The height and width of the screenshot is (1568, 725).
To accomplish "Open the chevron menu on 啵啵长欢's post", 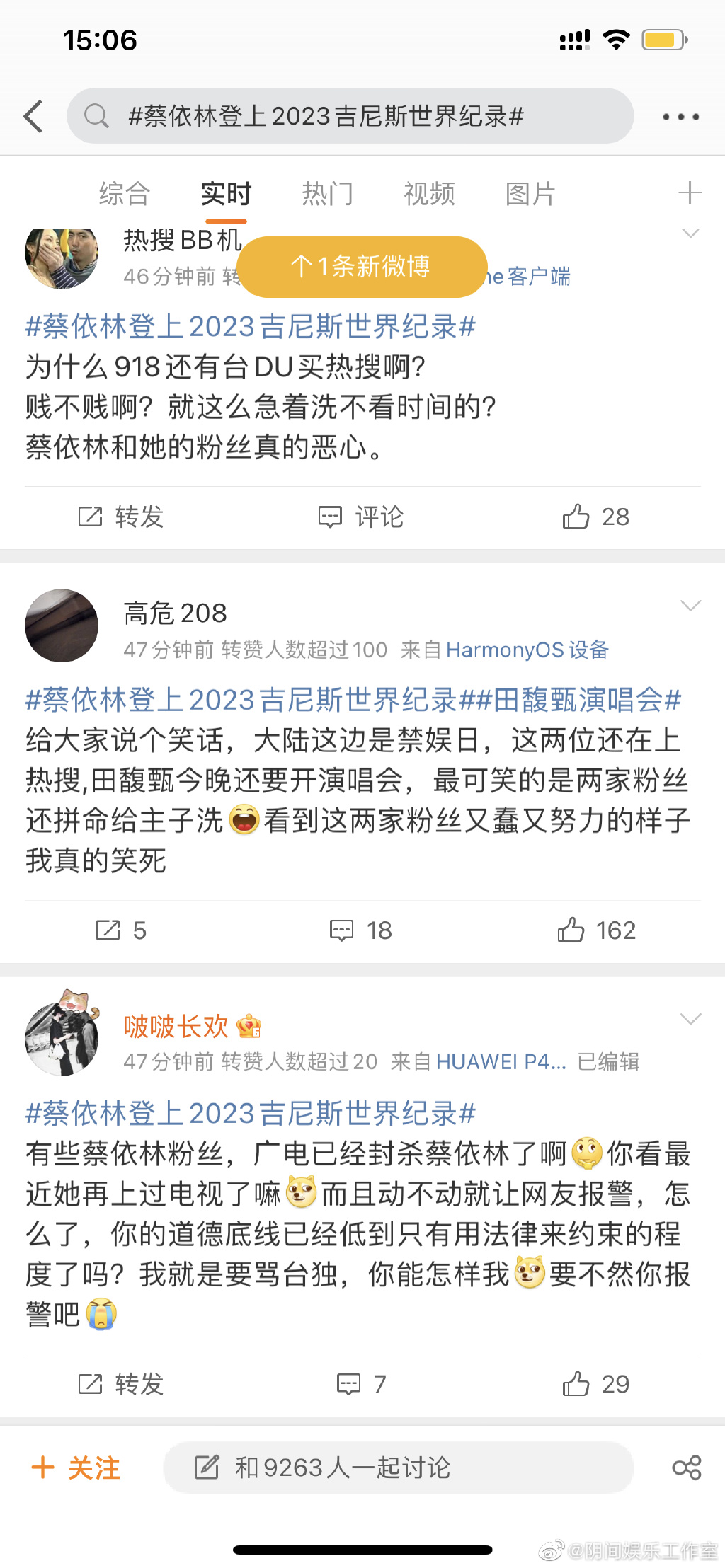I will 690,1019.
